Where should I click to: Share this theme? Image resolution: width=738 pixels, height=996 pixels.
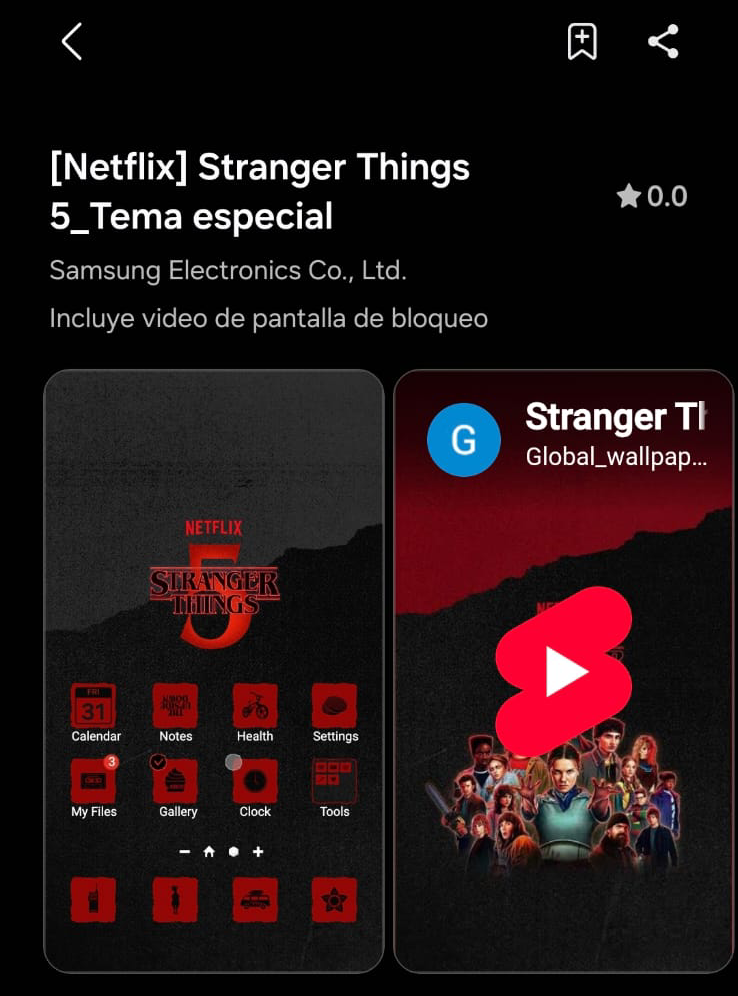tap(663, 42)
